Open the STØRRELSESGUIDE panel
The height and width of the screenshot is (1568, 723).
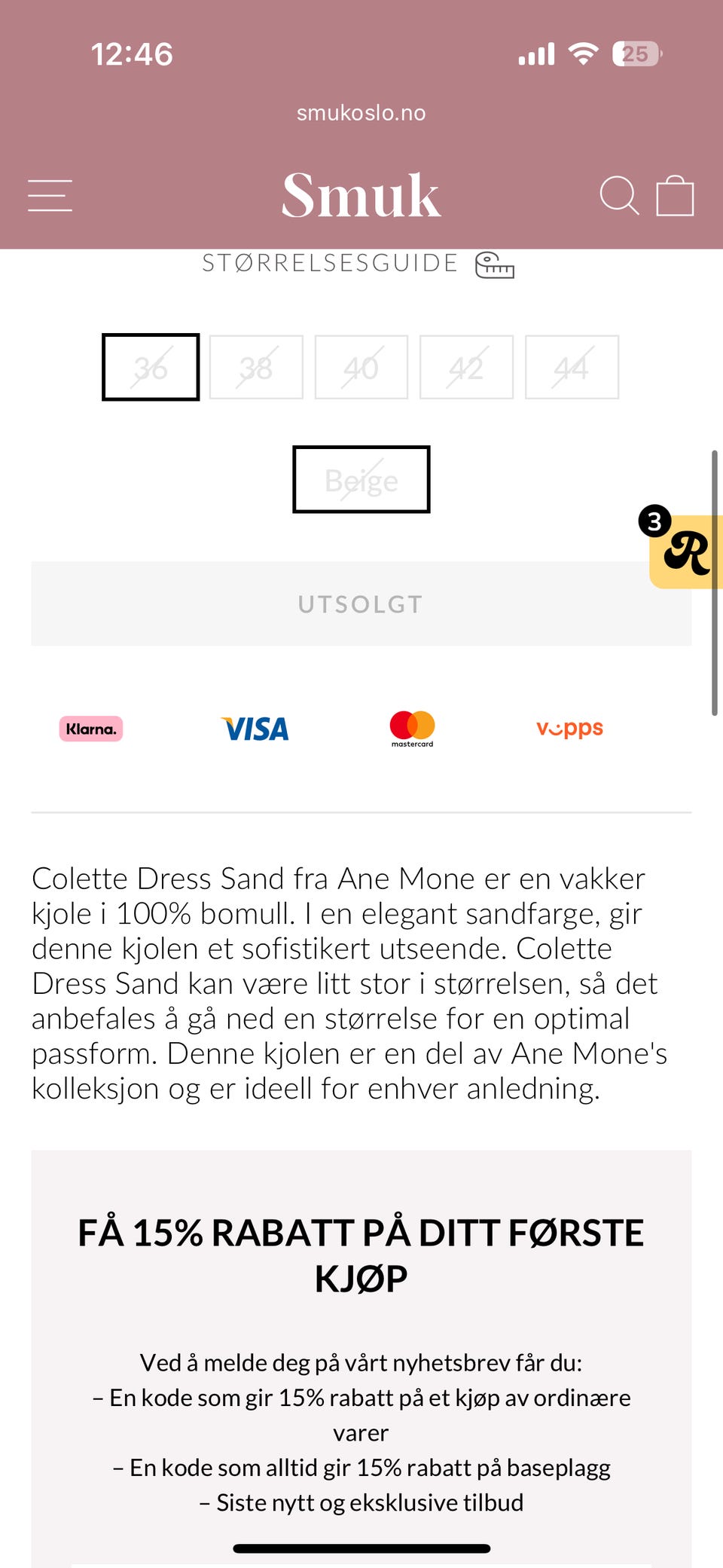pyautogui.click(x=328, y=263)
